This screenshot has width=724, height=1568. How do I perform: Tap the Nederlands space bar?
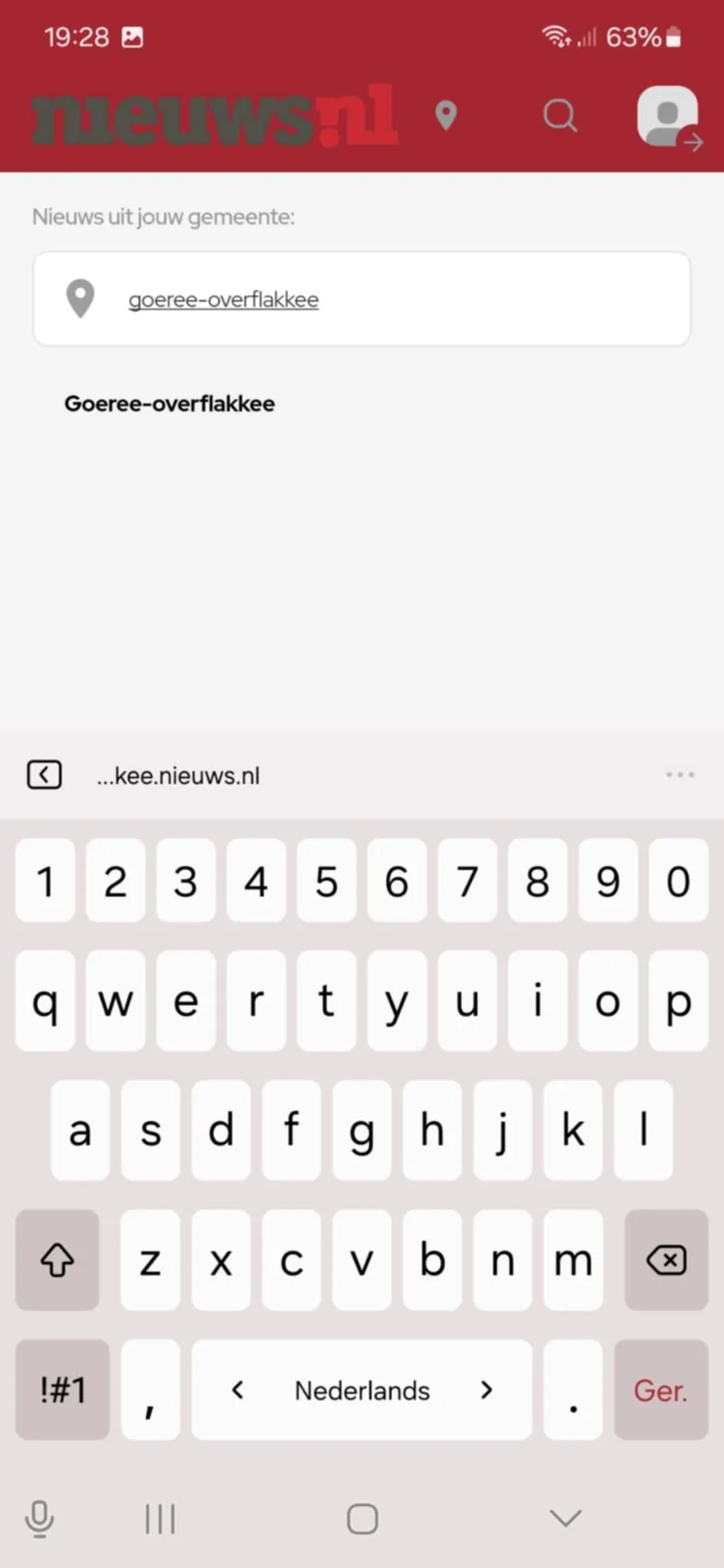pyautogui.click(x=362, y=1390)
